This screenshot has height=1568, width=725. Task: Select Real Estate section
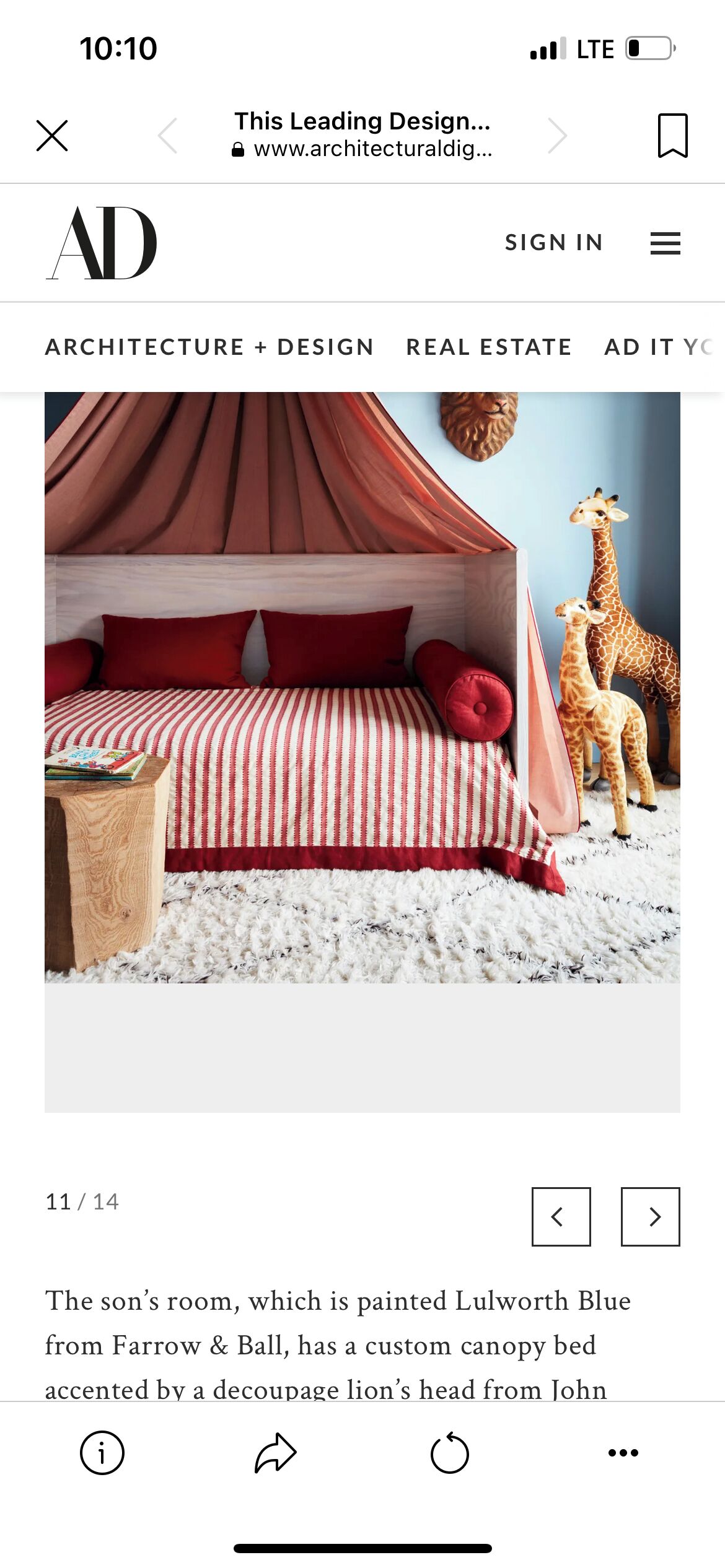coord(489,347)
